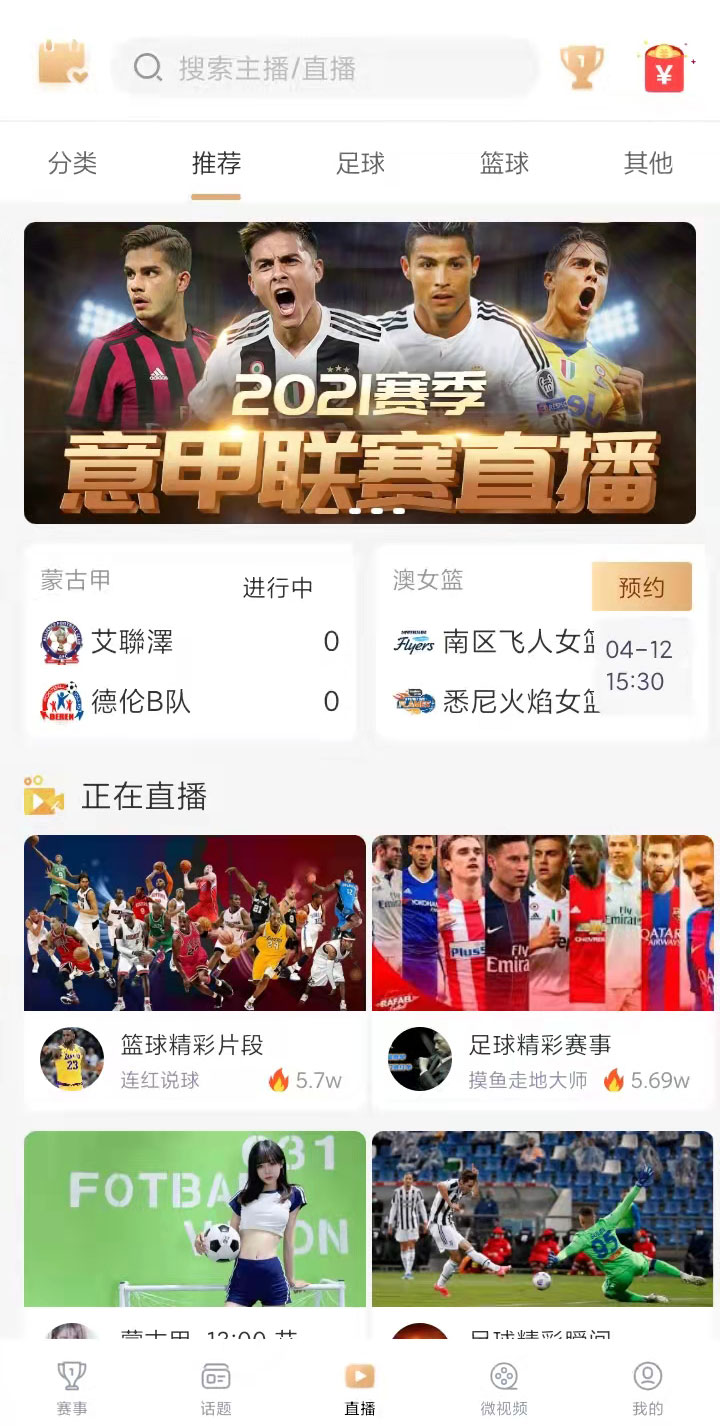Viewport: 720px width, 1426px height.
Task: Open the 意甲联赛直播 banner
Action: [x=360, y=372]
